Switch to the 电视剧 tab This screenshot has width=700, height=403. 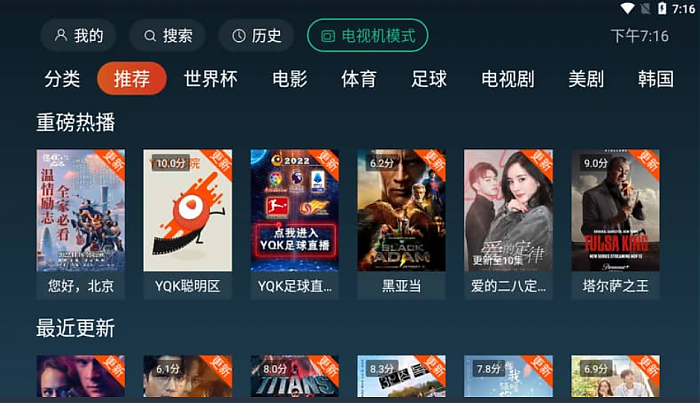click(508, 79)
